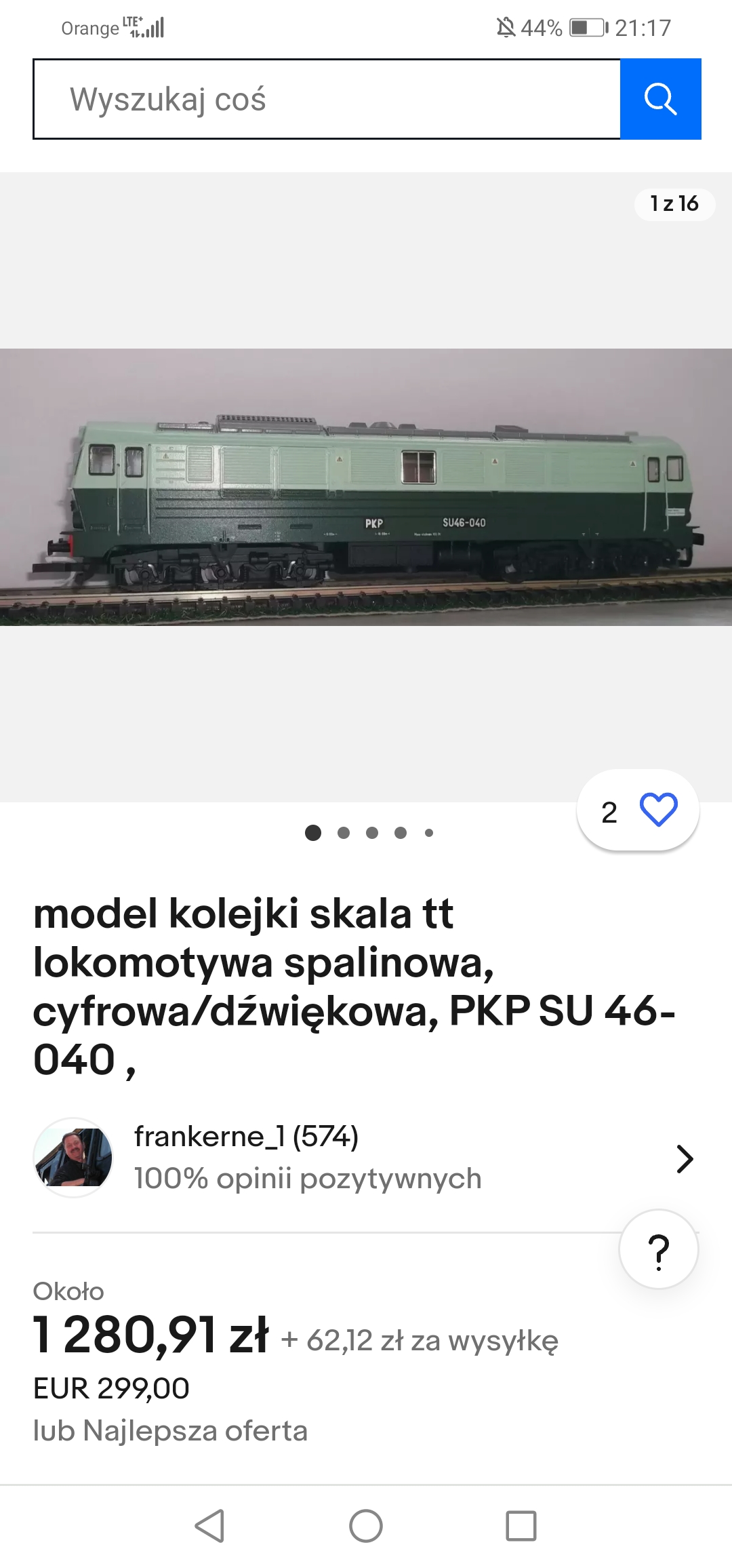Open seller frankerne_1 profile row
Image resolution: width=732 pixels, height=1568 pixels.
(x=366, y=1158)
